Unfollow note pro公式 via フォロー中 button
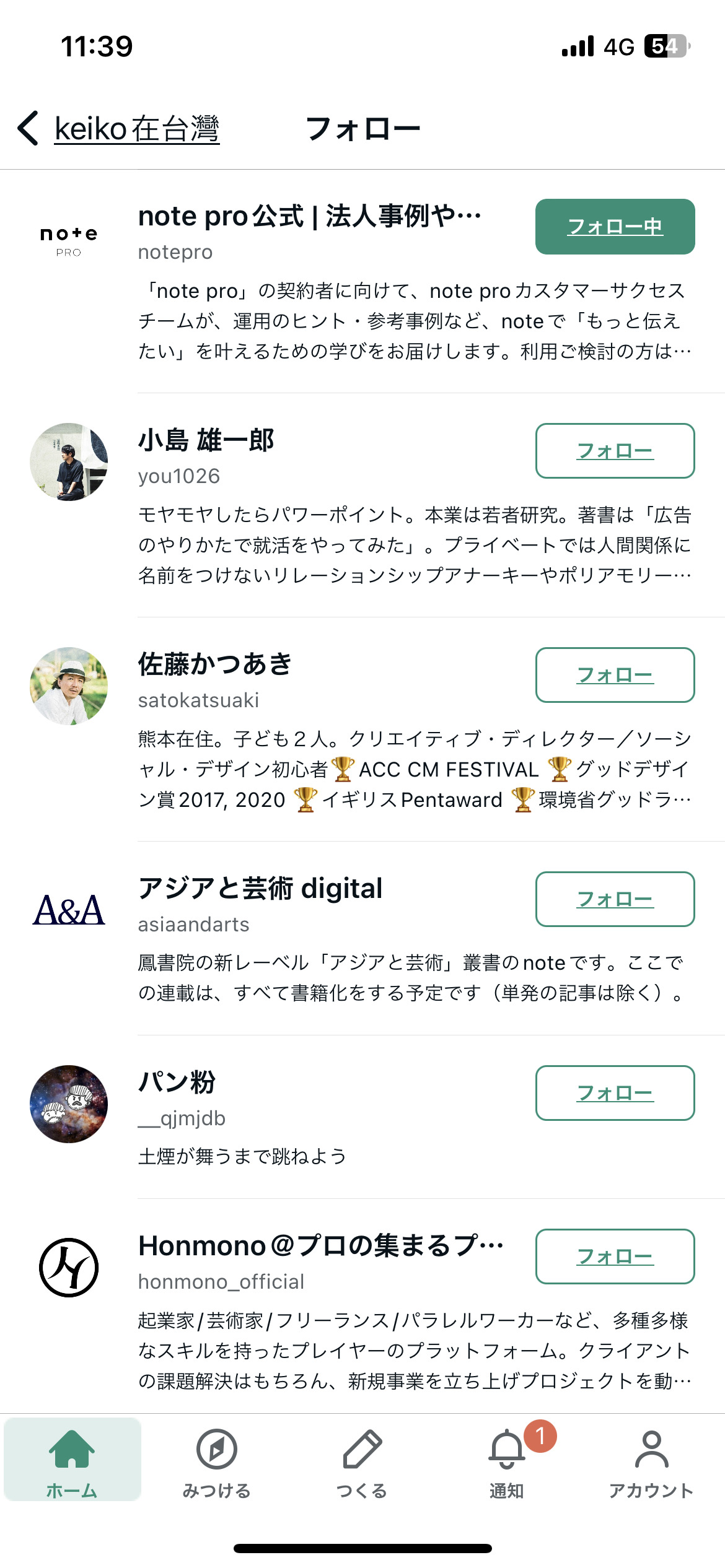This screenshot has height=1568, width=725. click(x=615, y=227)
